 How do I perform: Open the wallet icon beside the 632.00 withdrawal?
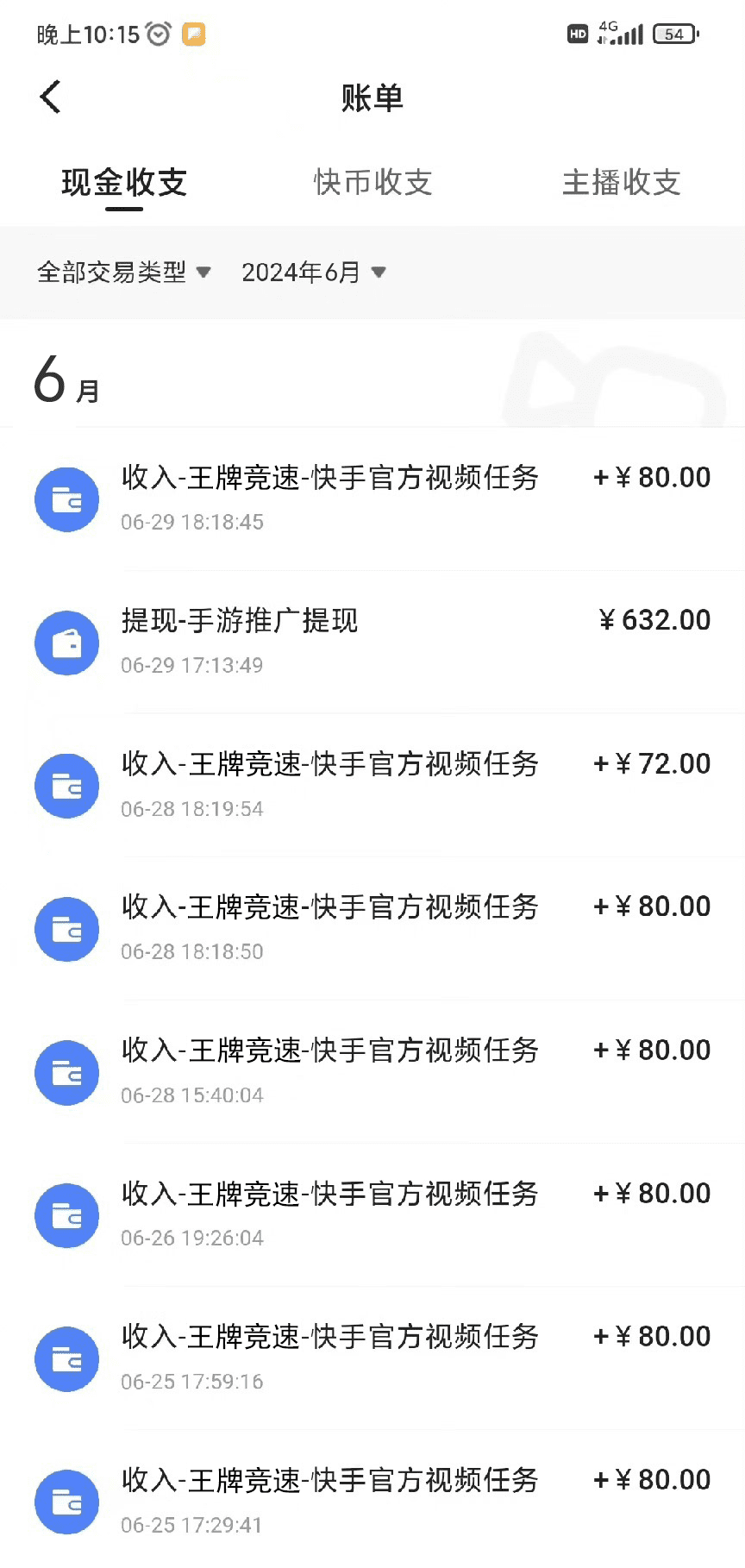pos(66,643)
